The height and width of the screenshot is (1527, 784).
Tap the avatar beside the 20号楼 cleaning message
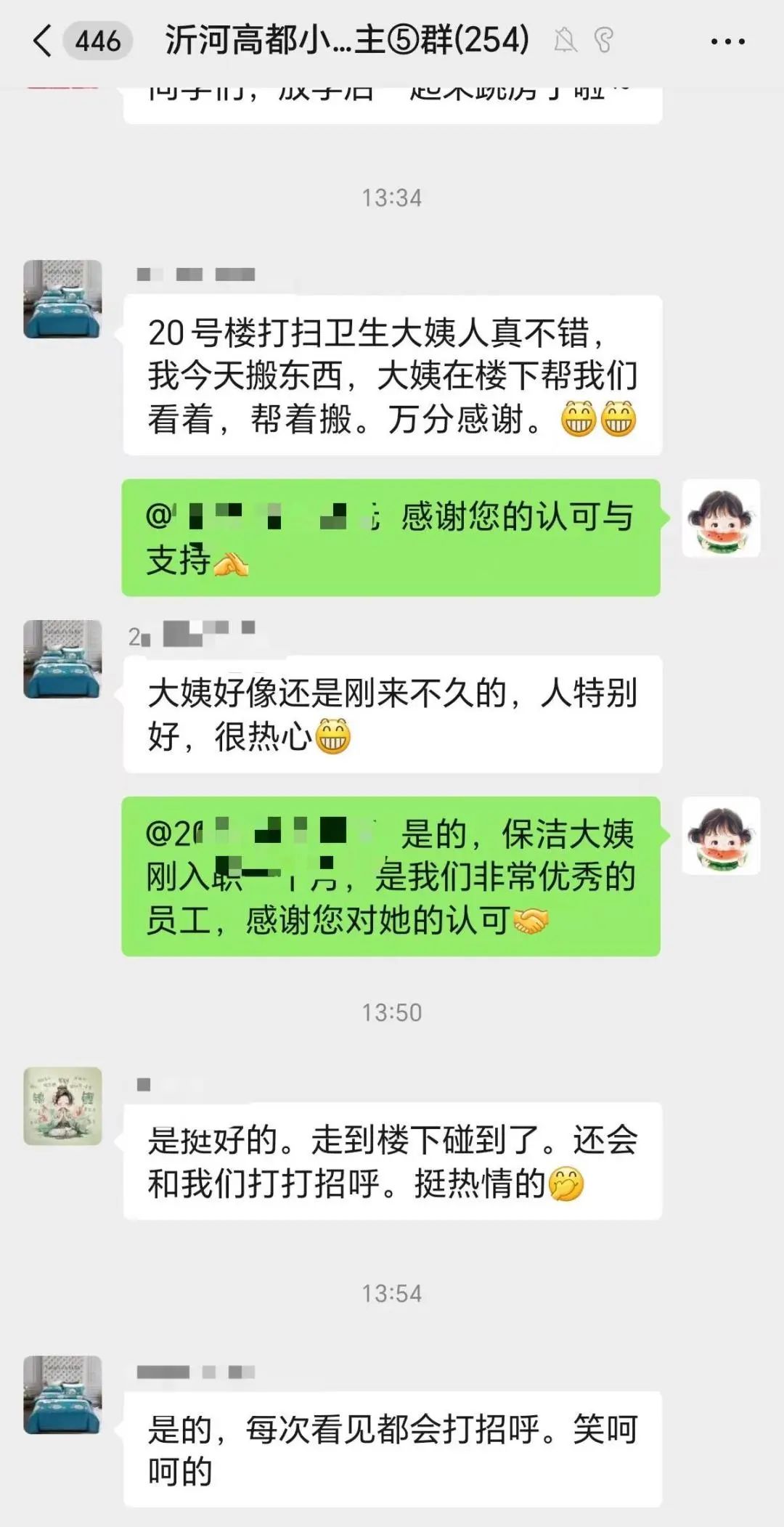point(62,299)
